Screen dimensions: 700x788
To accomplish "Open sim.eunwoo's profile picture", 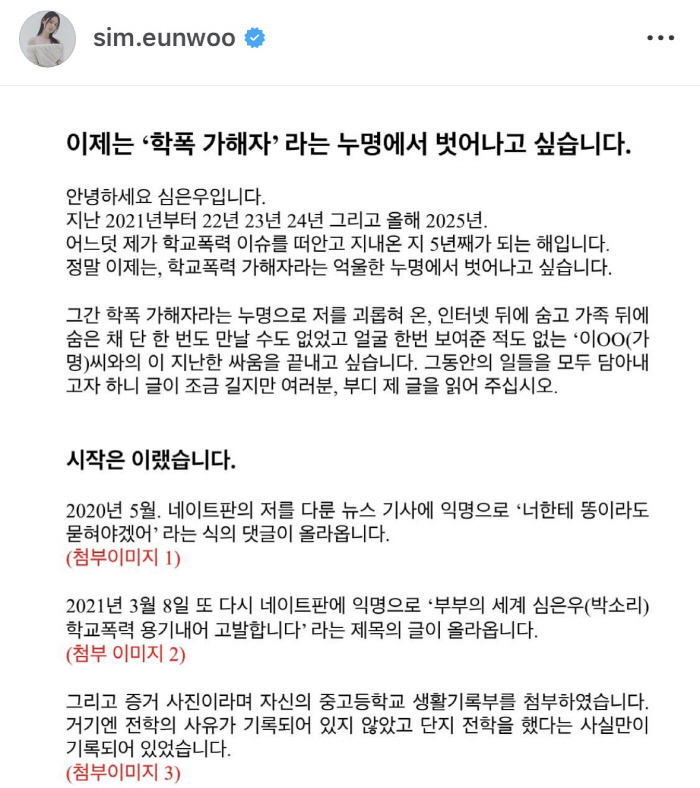I will click(47, 39).
